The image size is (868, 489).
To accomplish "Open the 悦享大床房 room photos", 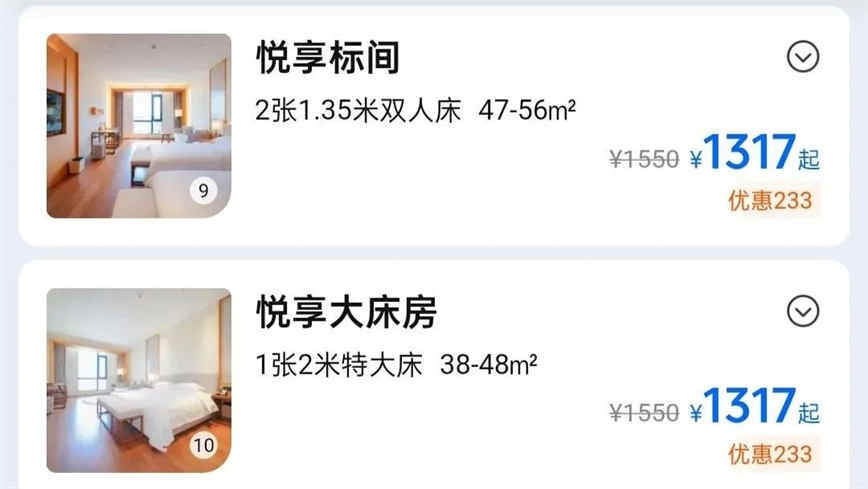I will click(x=138, y=380).
